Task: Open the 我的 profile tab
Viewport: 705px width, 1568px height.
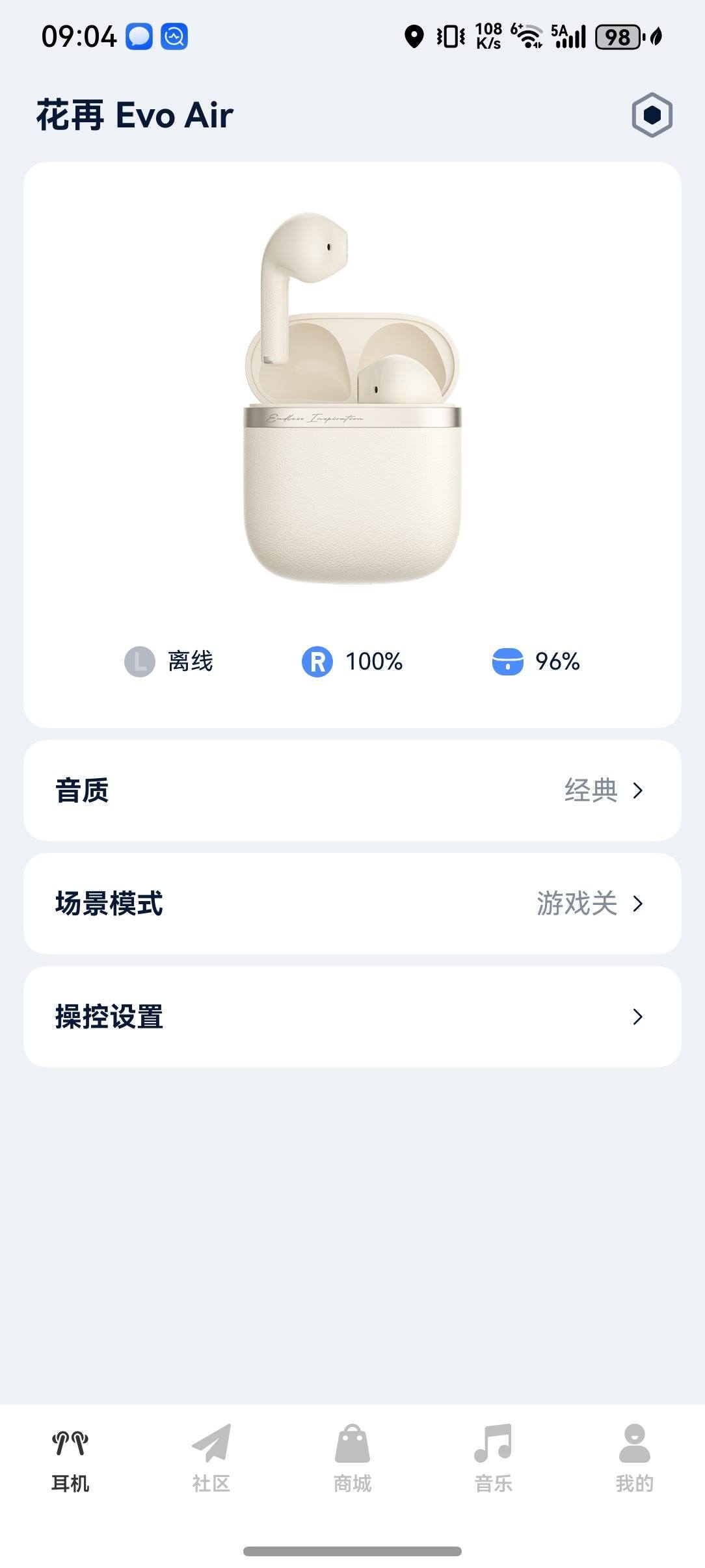Action: click(x=634, y=1457)
